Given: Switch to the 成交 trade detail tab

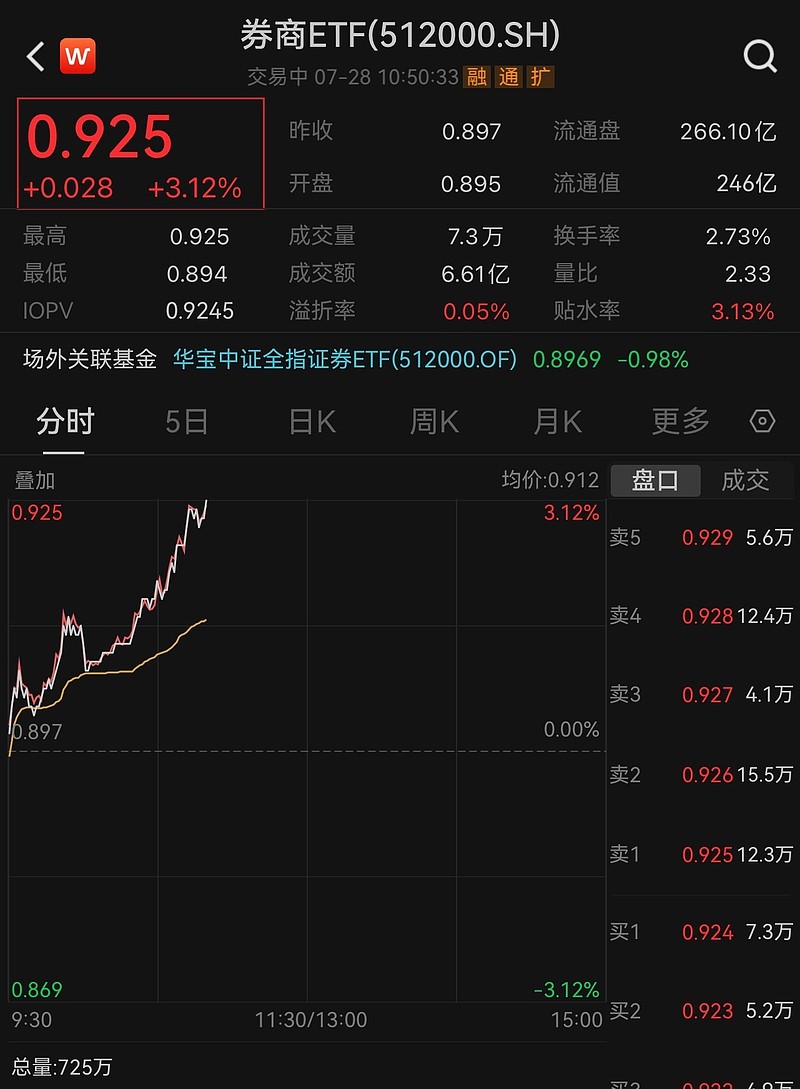Looking at the screenshot, I should pos(745,480).
